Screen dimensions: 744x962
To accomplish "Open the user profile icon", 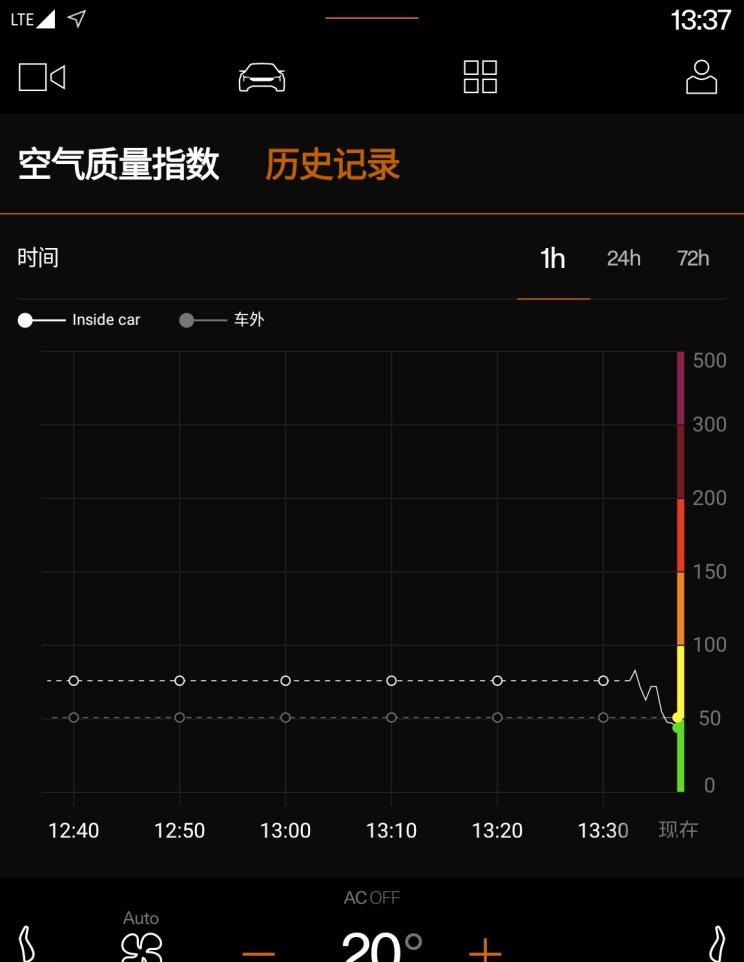I will click(701, 77).
